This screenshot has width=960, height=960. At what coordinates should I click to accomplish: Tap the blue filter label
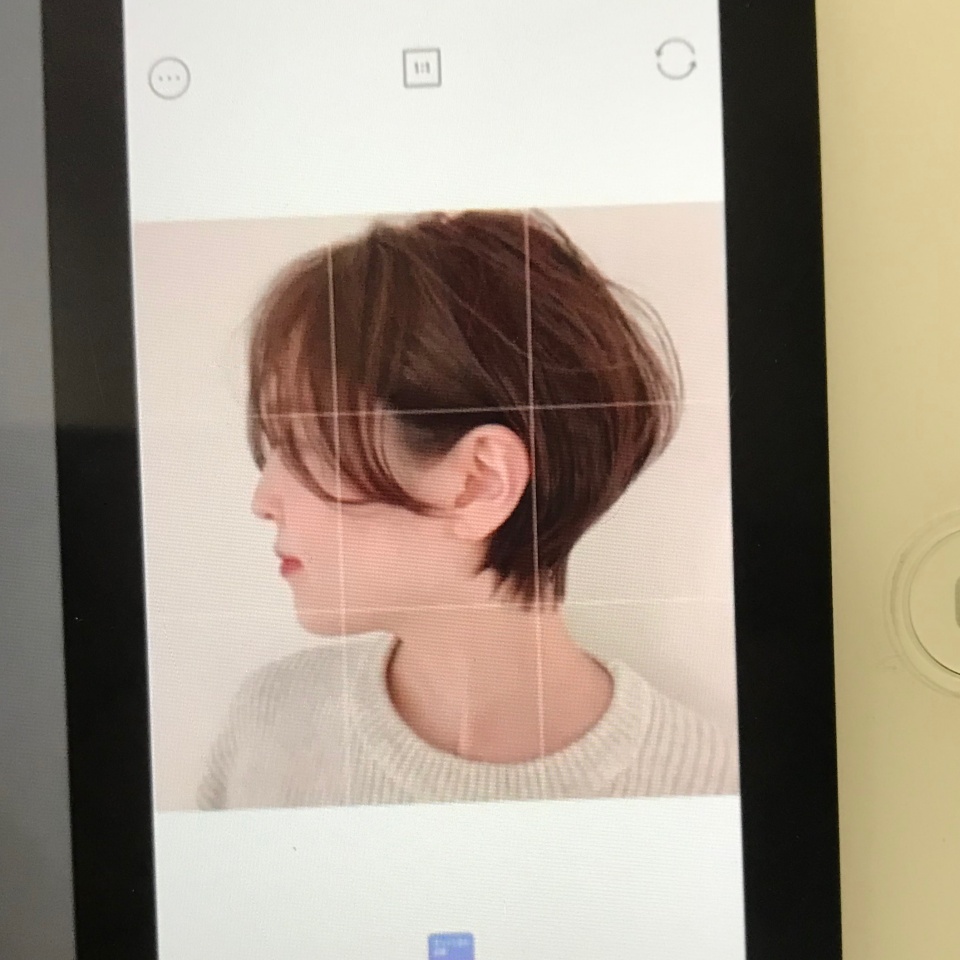[450, 946]
